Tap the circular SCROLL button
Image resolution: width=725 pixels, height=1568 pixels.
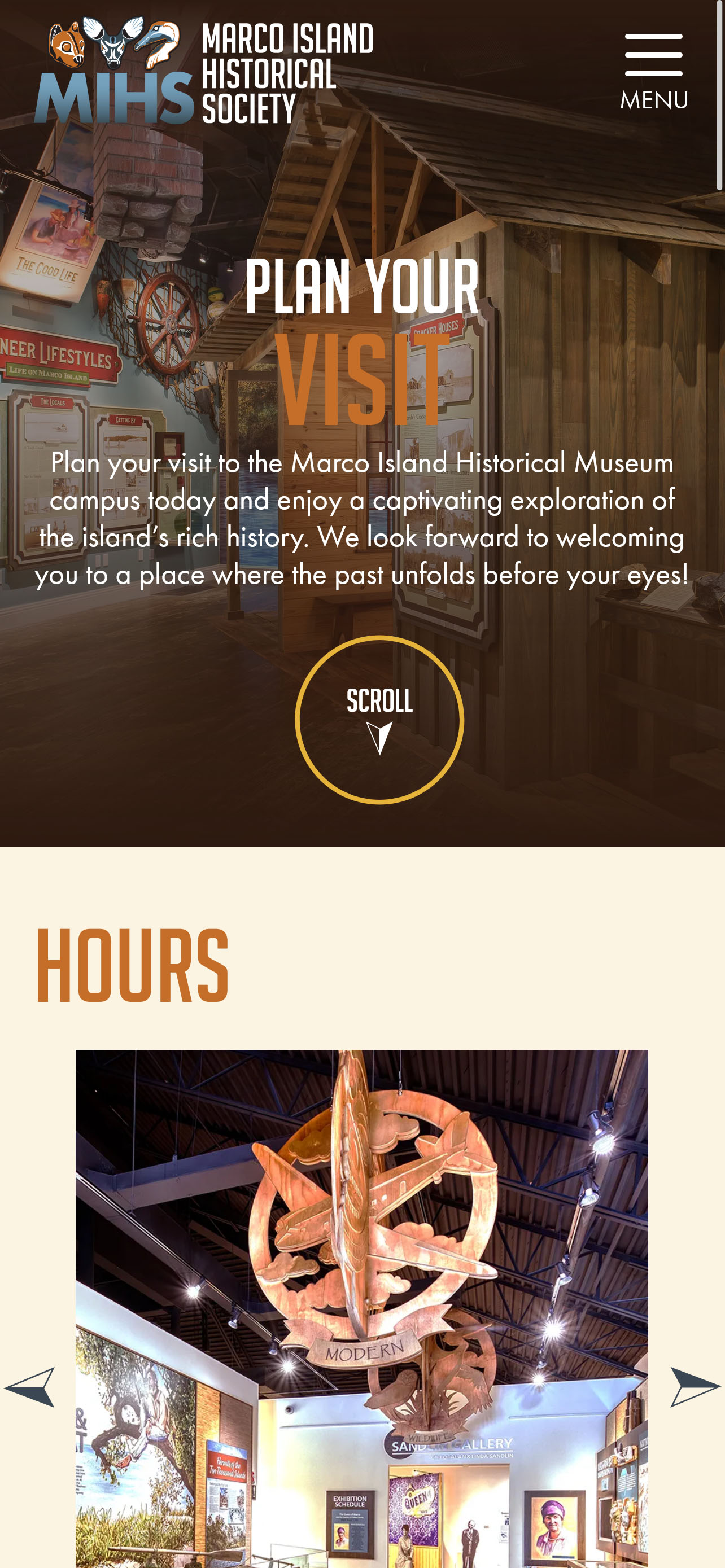pyautogui.click(x=379, y=720)
